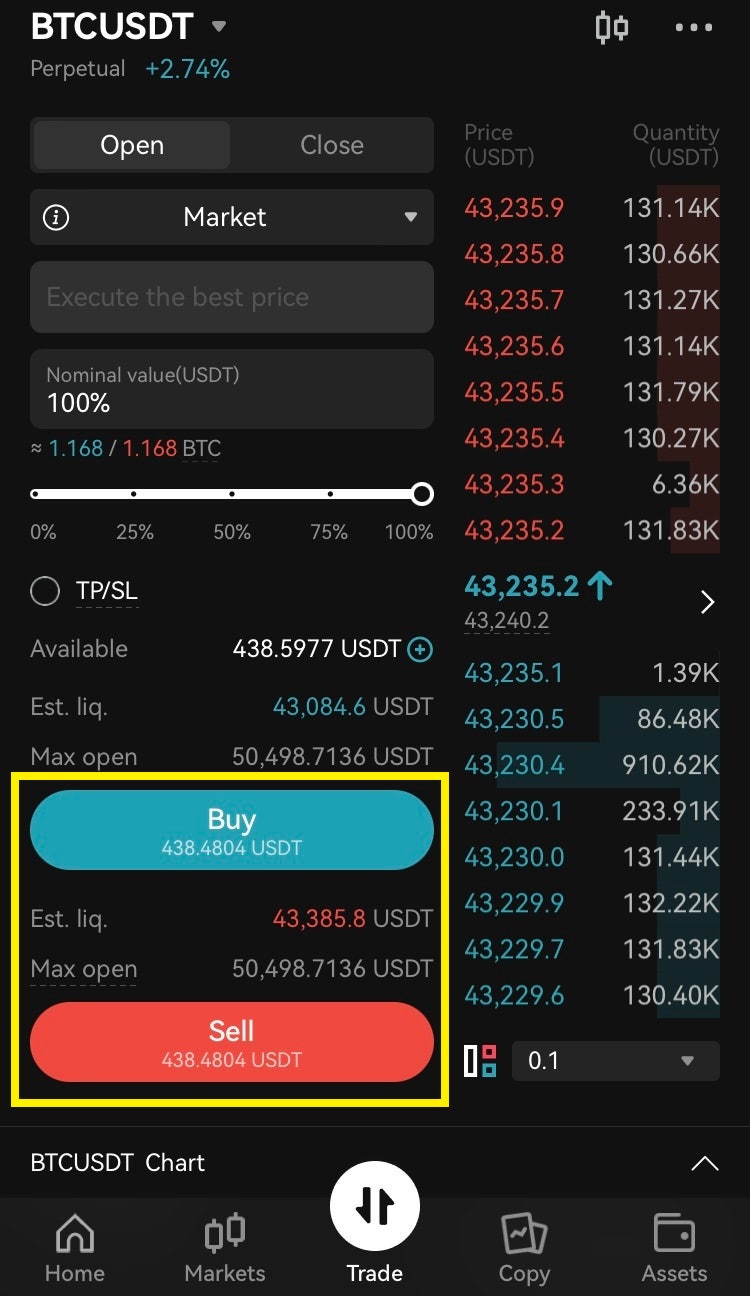
Task: Open the candlestick chart icon
Action: (611, 27)
